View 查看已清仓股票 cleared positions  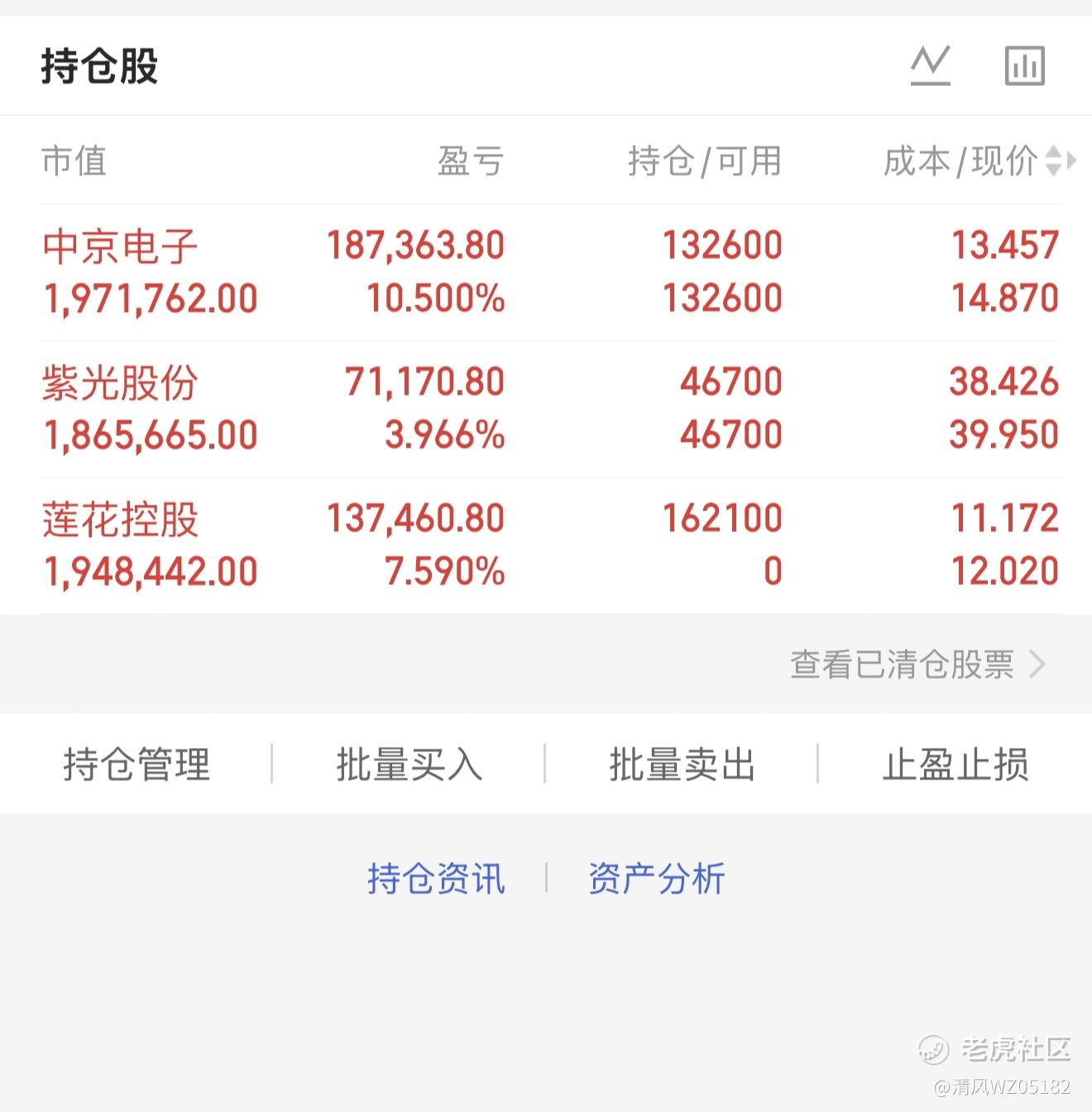click(918, 664)
